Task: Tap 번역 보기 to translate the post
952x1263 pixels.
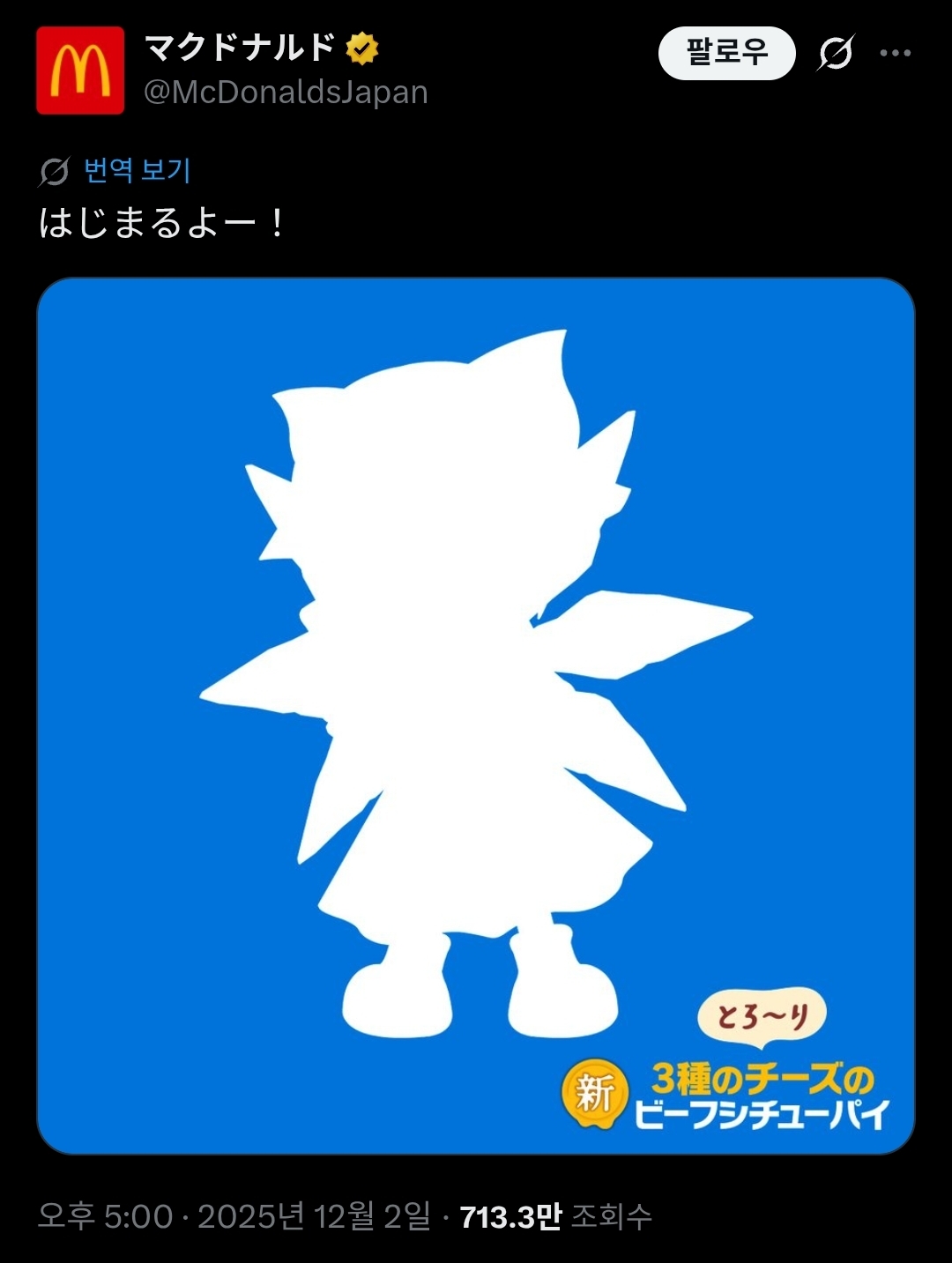Action: 137,169
